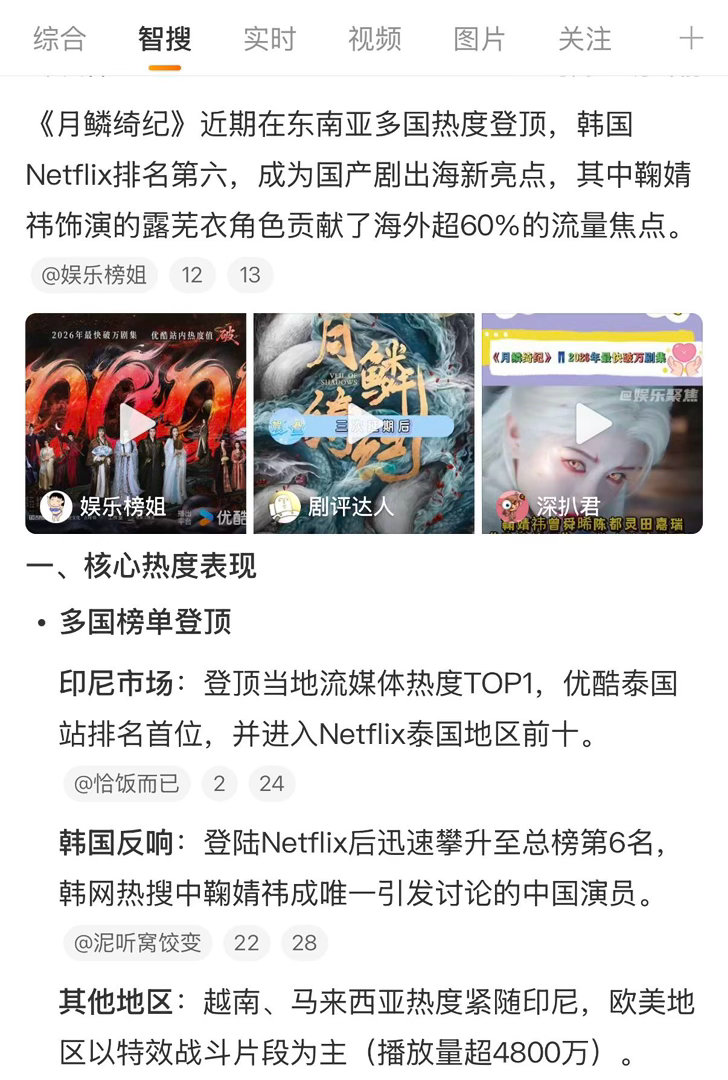Open source chip @泥听窝饺变
The height and width of the screenshot is (1080, 728).
[137, 942]
